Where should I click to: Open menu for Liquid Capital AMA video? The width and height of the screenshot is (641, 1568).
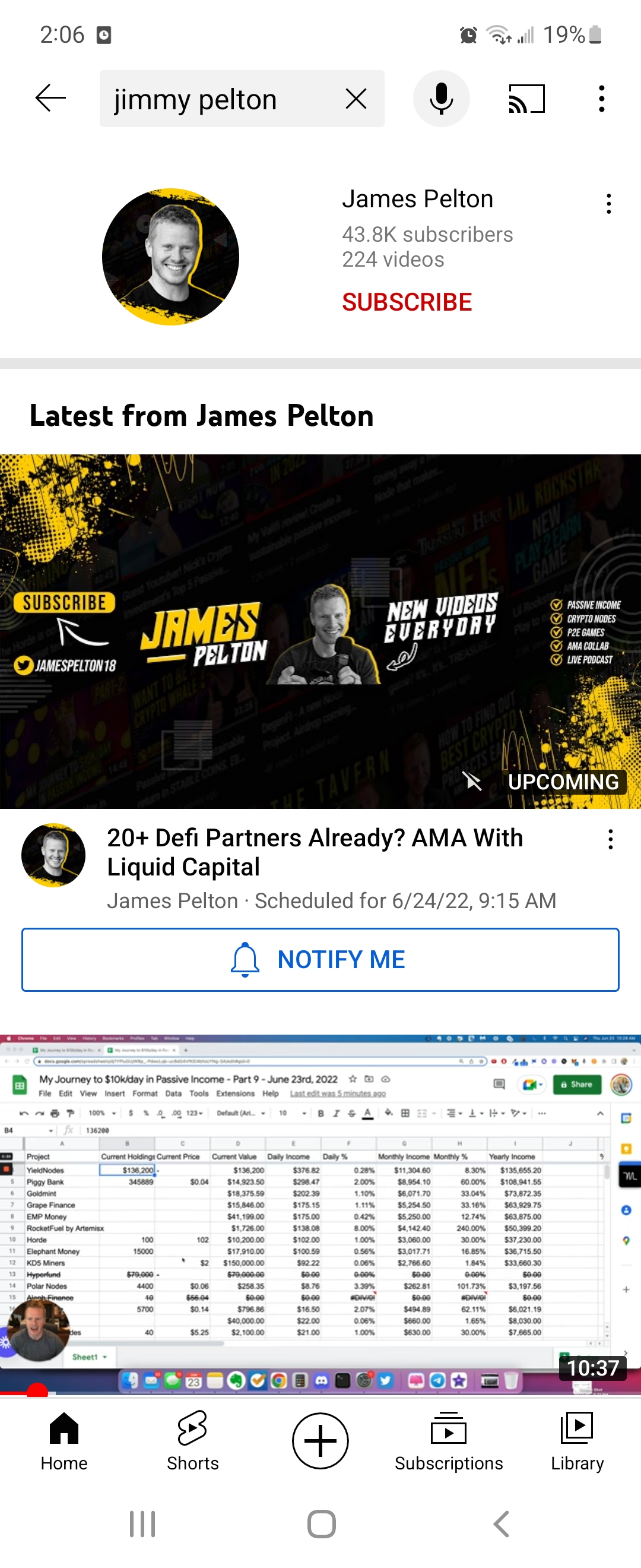click(x=610, y=839)
